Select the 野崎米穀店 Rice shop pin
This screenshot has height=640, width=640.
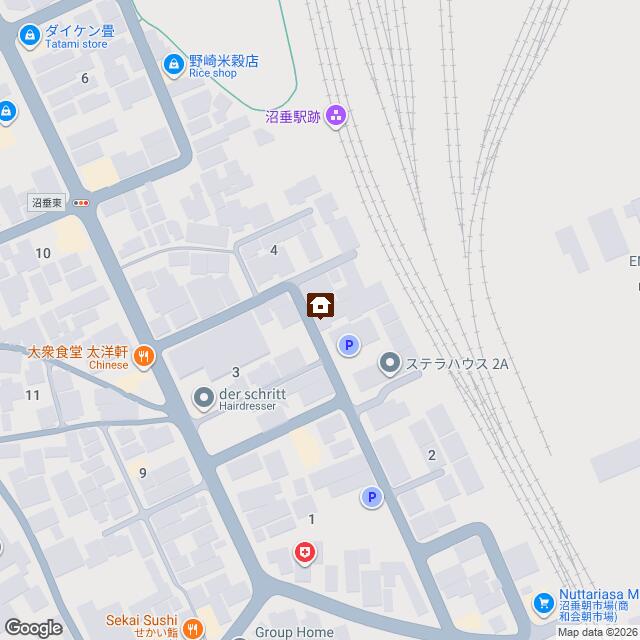(x=174, y=66)
